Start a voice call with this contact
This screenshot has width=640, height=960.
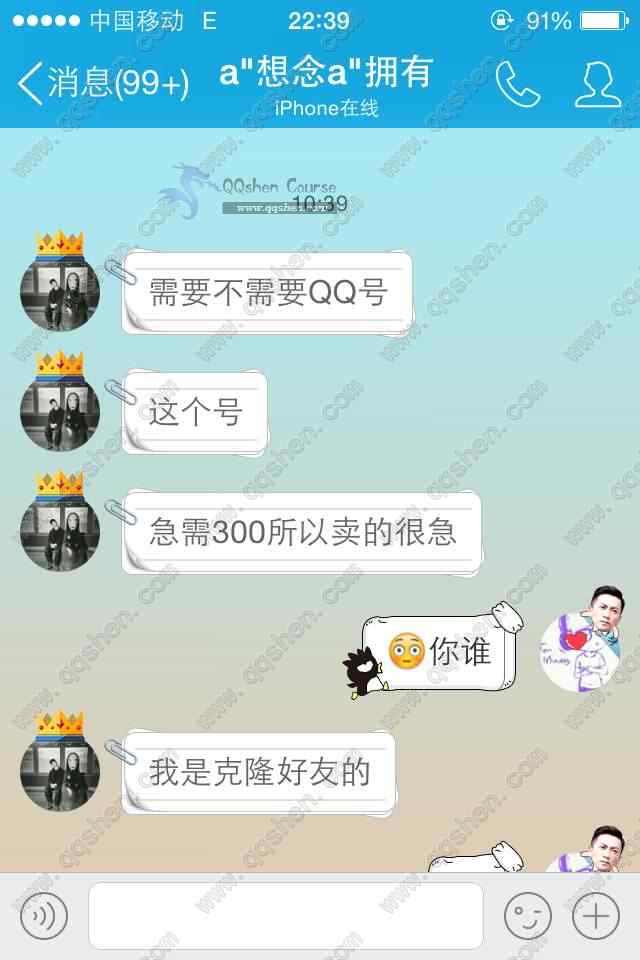pyautogui.click(x=517, y=85)
